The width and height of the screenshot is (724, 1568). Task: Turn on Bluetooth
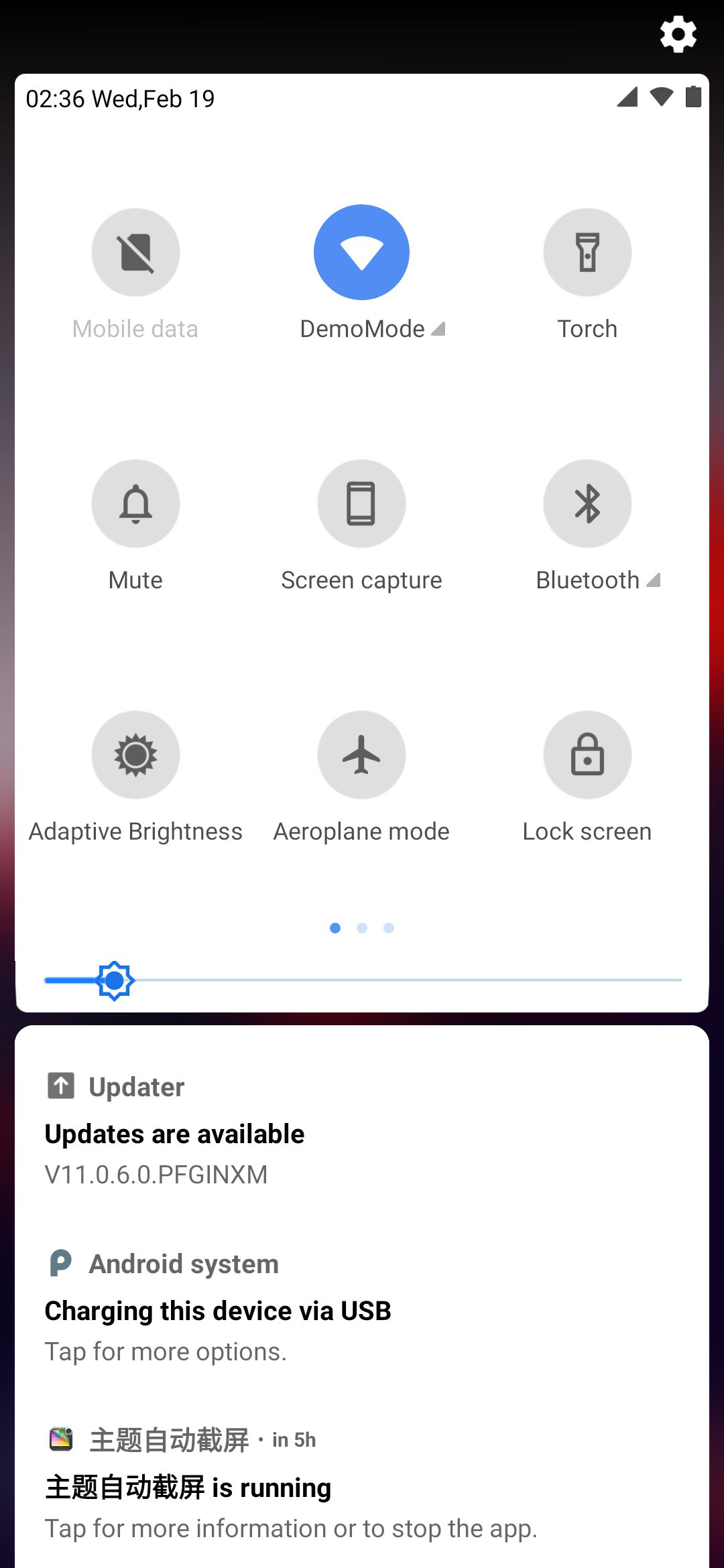point(587,504)
